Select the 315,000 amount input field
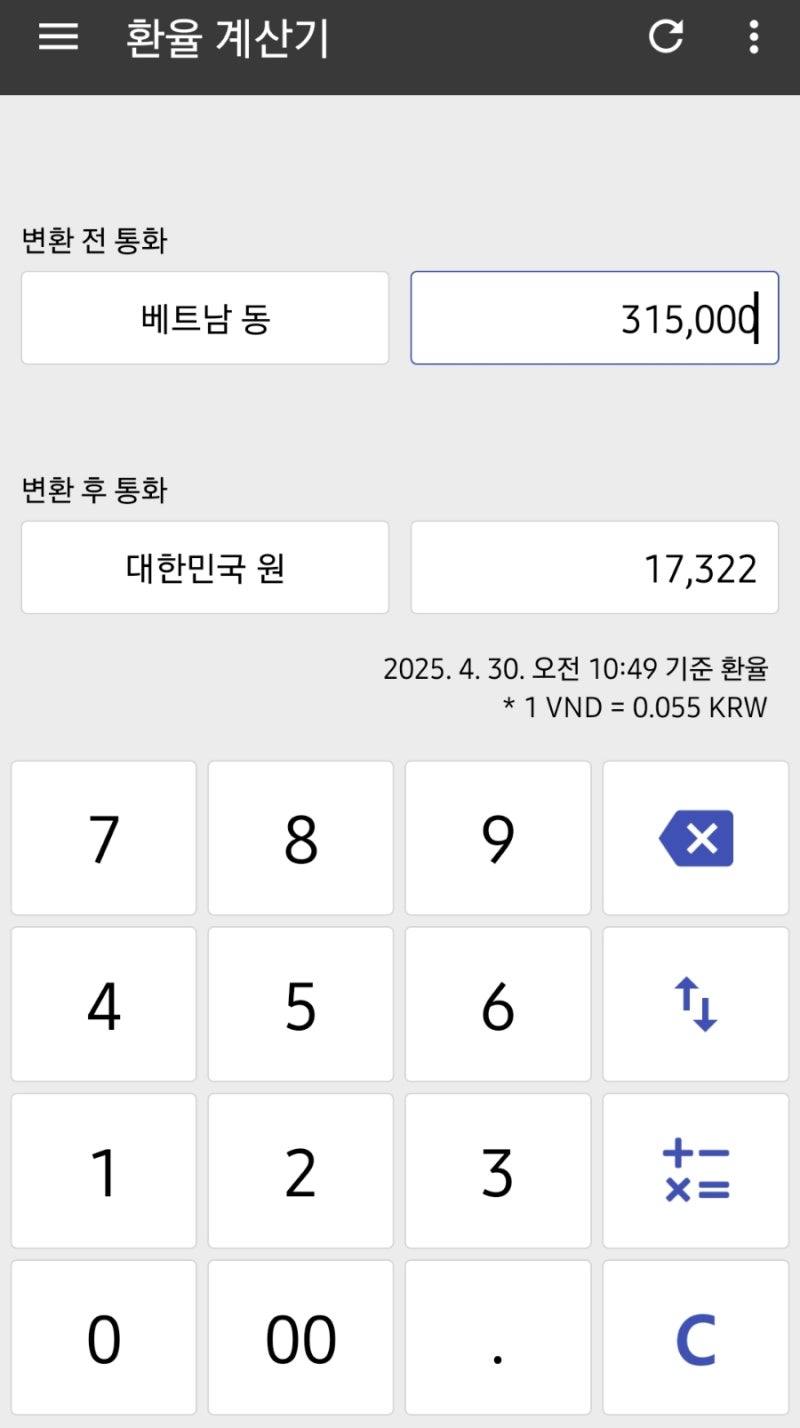Image resolution: width=800 pixels, height=1428 pixels. [x=594, y=317]
